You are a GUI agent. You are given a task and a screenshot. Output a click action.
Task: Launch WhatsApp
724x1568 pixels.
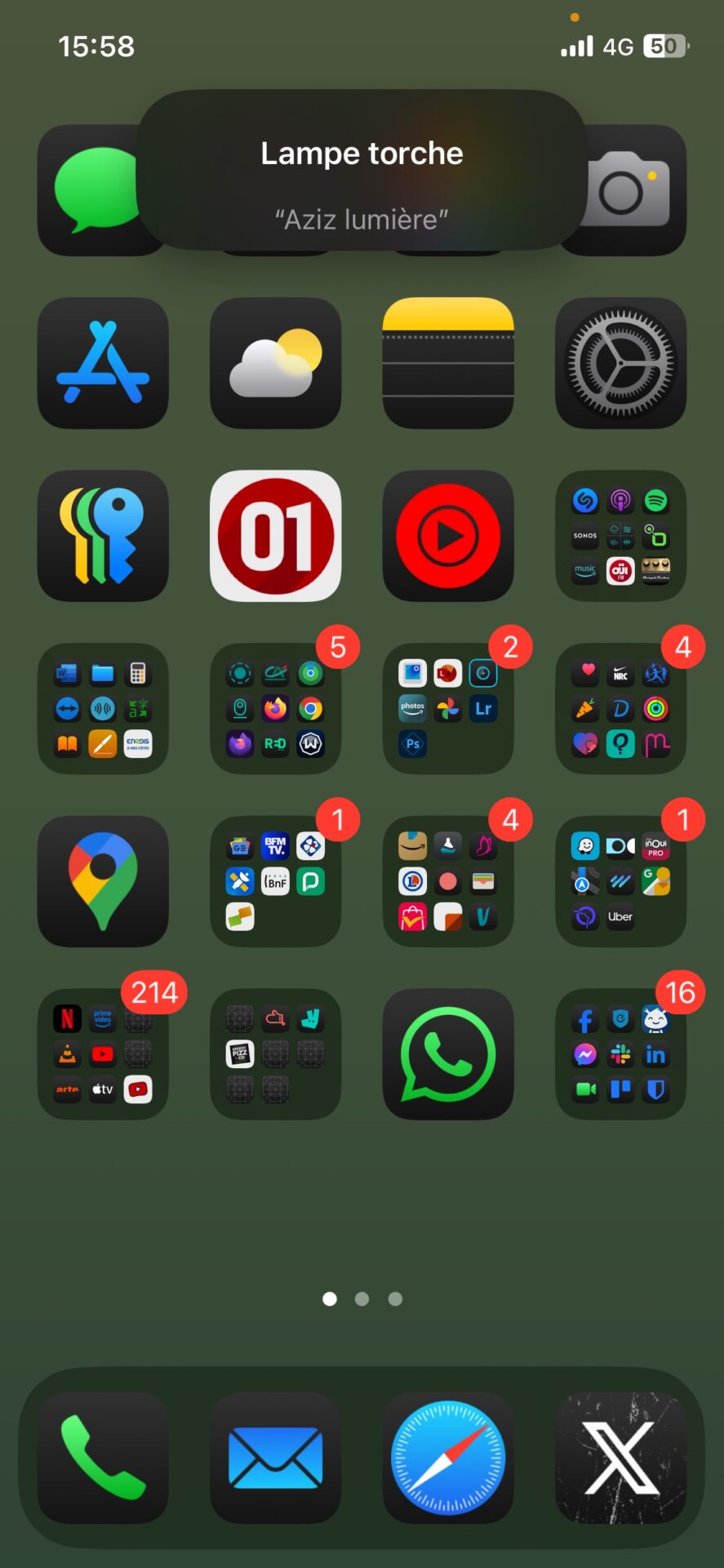448,1054
